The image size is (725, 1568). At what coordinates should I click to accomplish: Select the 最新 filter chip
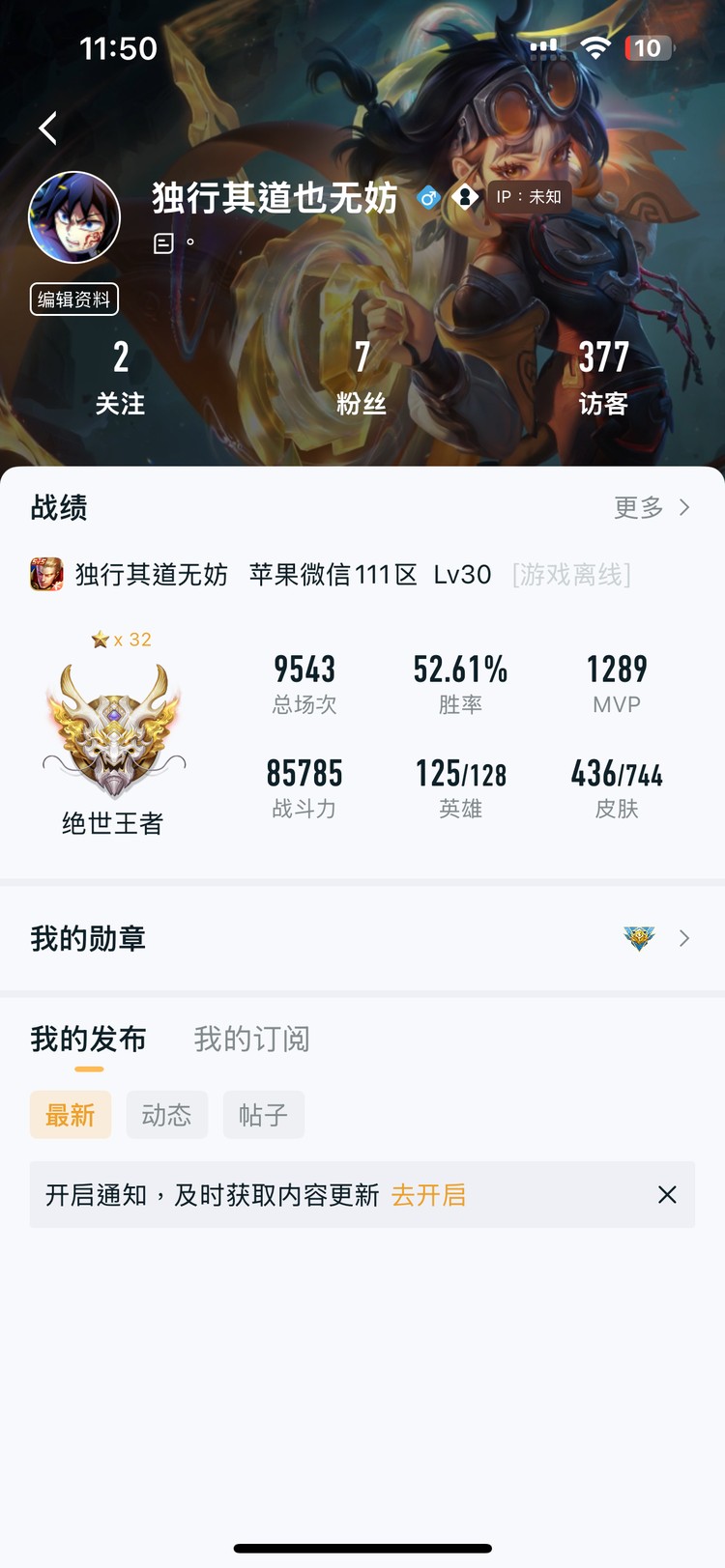pyautogui.click(x=70, y=1114)
